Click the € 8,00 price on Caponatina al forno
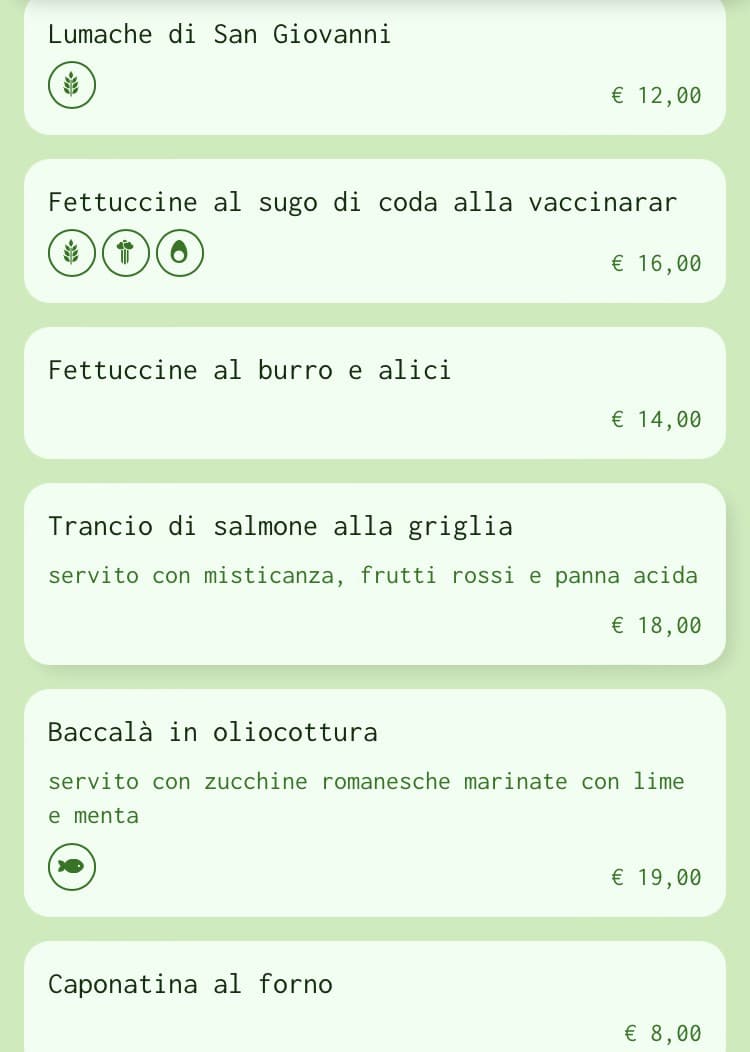This screenshot has height=1052, width=750. point(663,1033)
